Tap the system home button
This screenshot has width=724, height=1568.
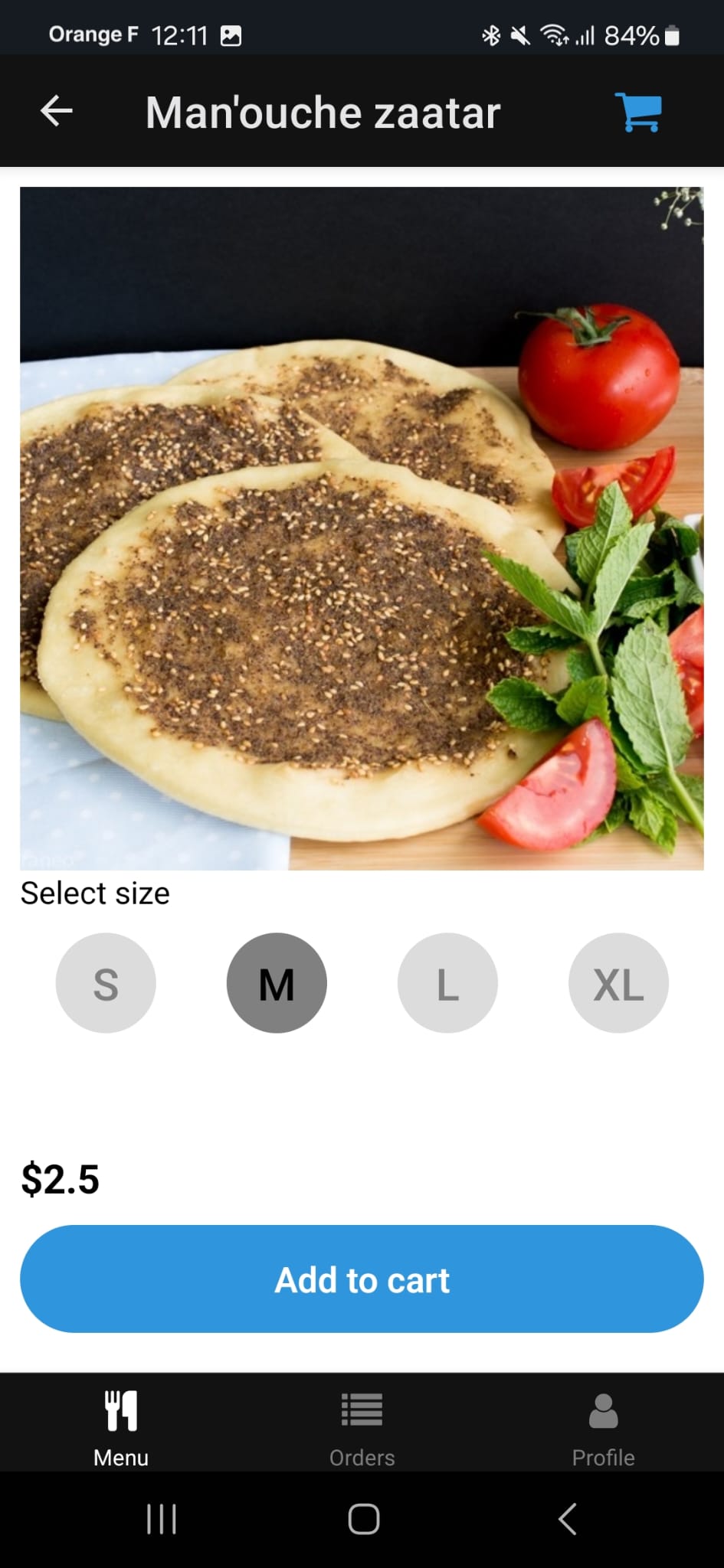tap(363, 1519)
